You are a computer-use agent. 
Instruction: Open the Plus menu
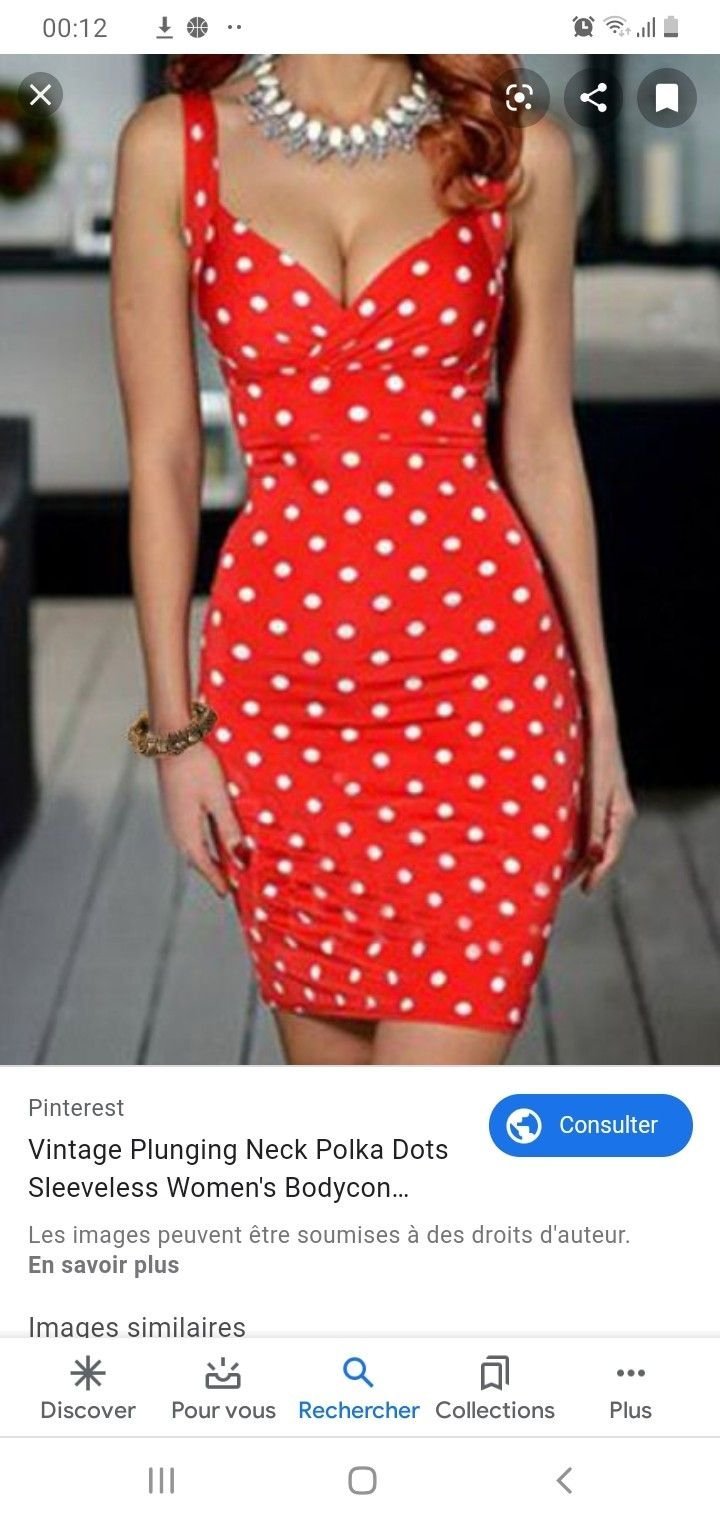coord(630,1388)
